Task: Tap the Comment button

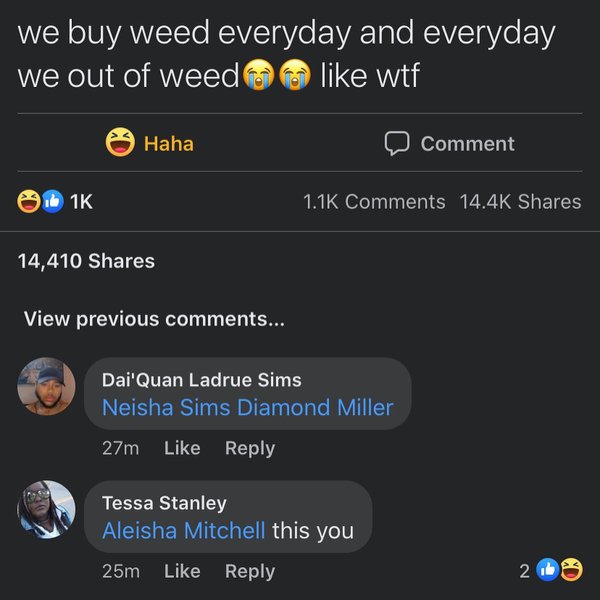Action: pos(449,143)
